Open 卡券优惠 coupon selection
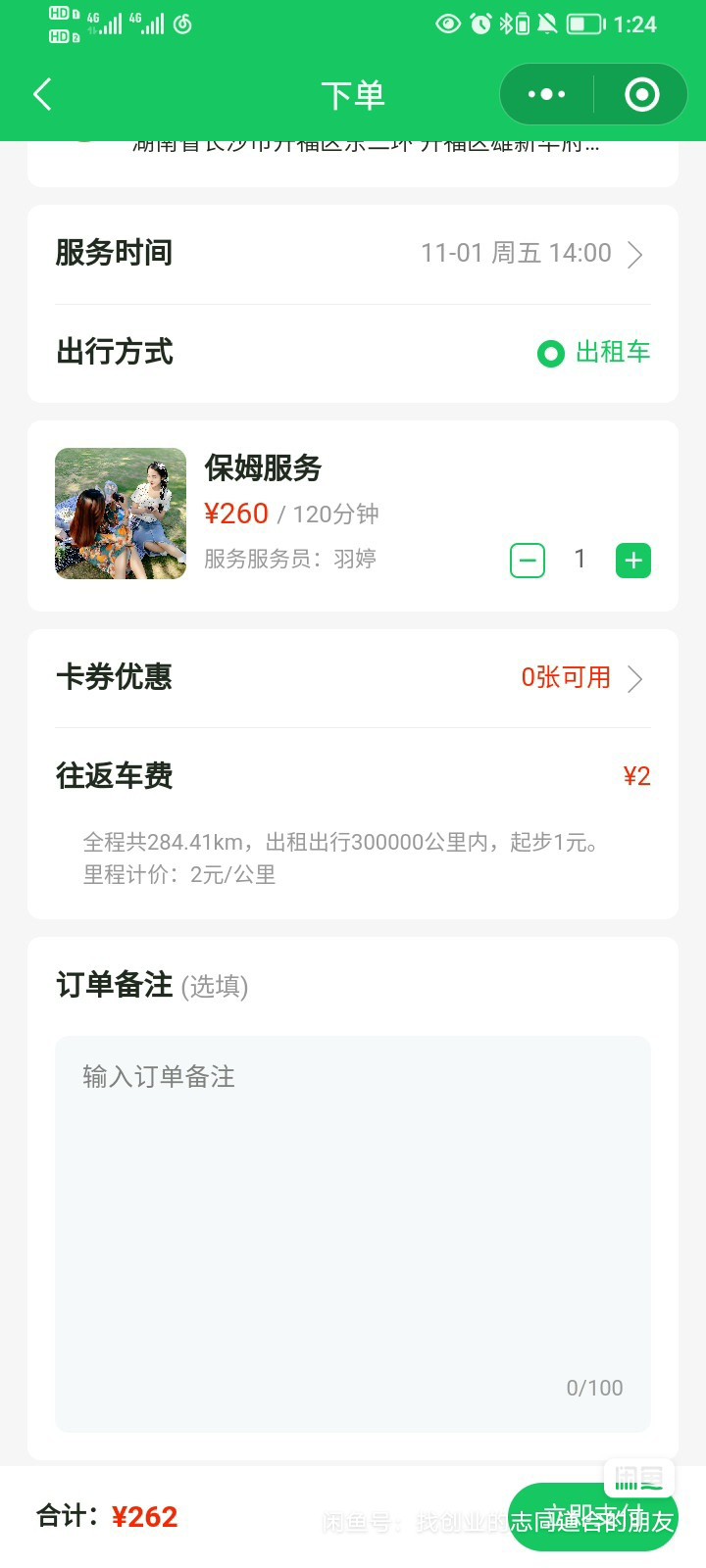The height and width of the screenshot is (1568, 706). pyautogui.click(x=580, y=678)
